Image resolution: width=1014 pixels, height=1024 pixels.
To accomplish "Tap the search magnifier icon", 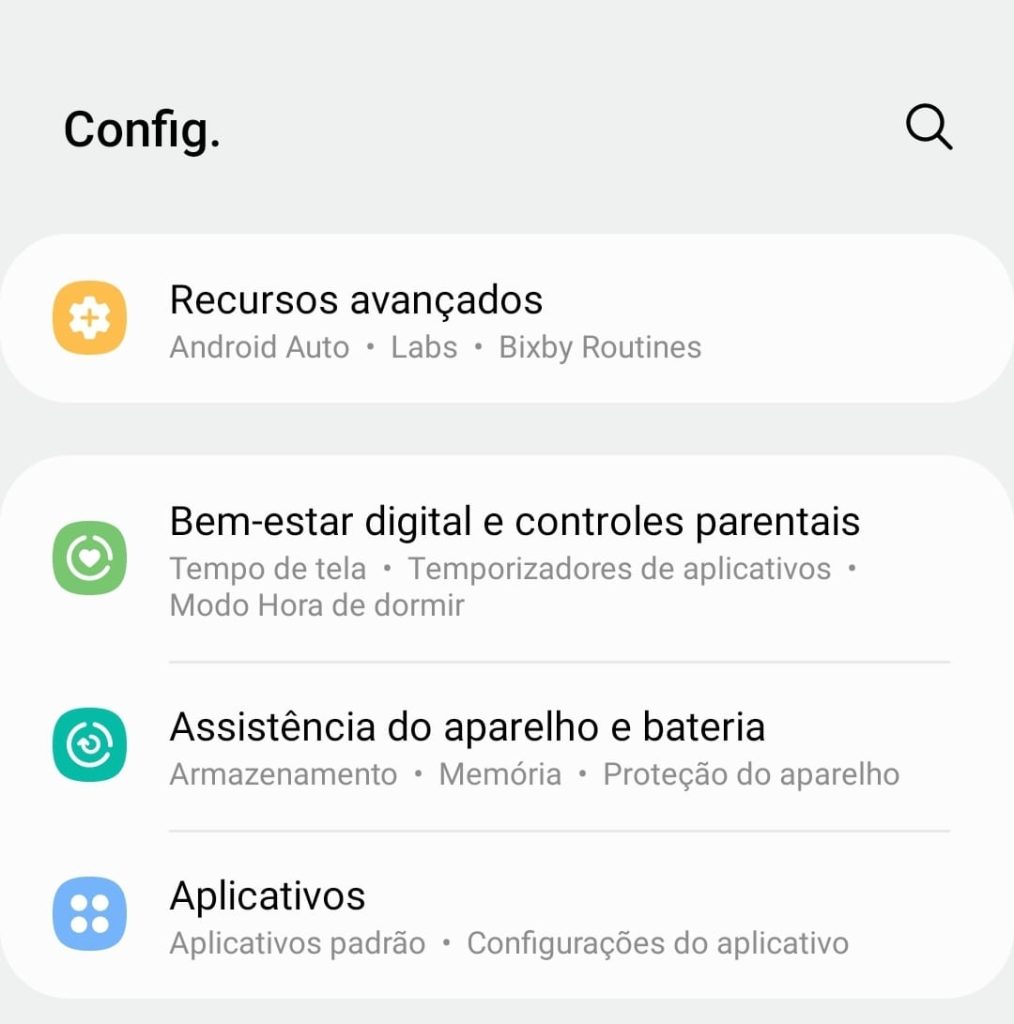I will [928, 127].
